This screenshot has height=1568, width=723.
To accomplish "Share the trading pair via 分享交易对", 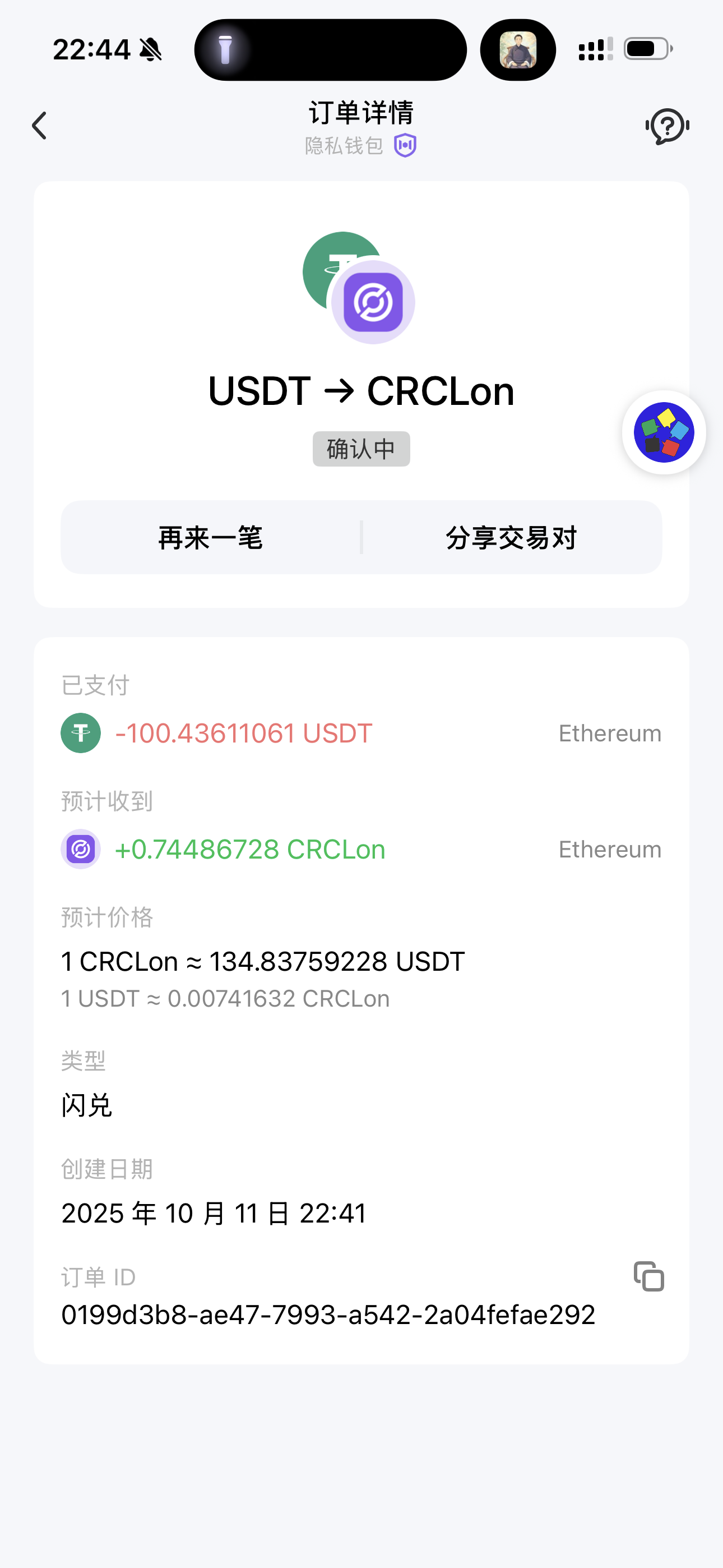I will click(511, 537).
